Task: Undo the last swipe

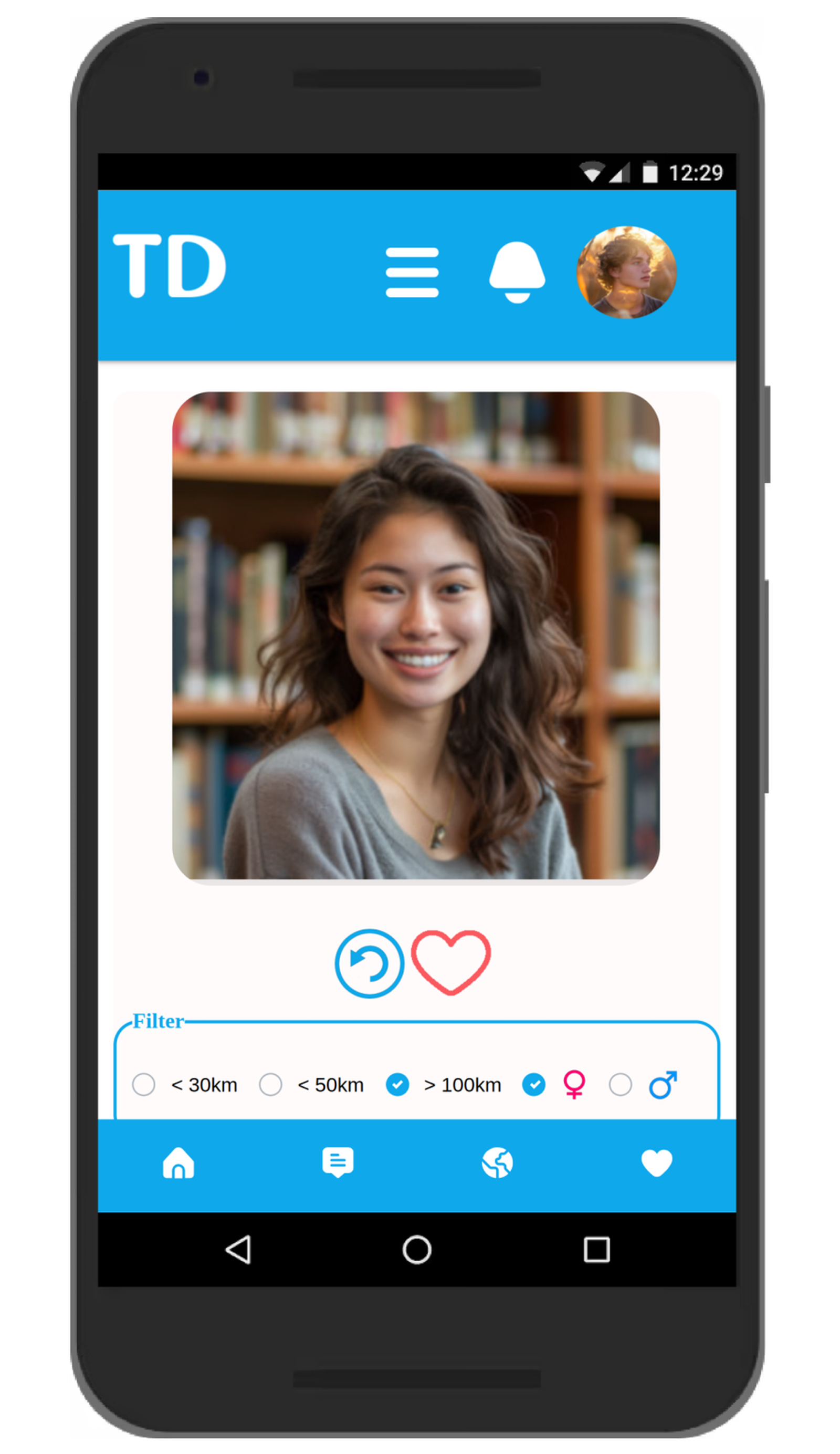Action: pos(369,963)
